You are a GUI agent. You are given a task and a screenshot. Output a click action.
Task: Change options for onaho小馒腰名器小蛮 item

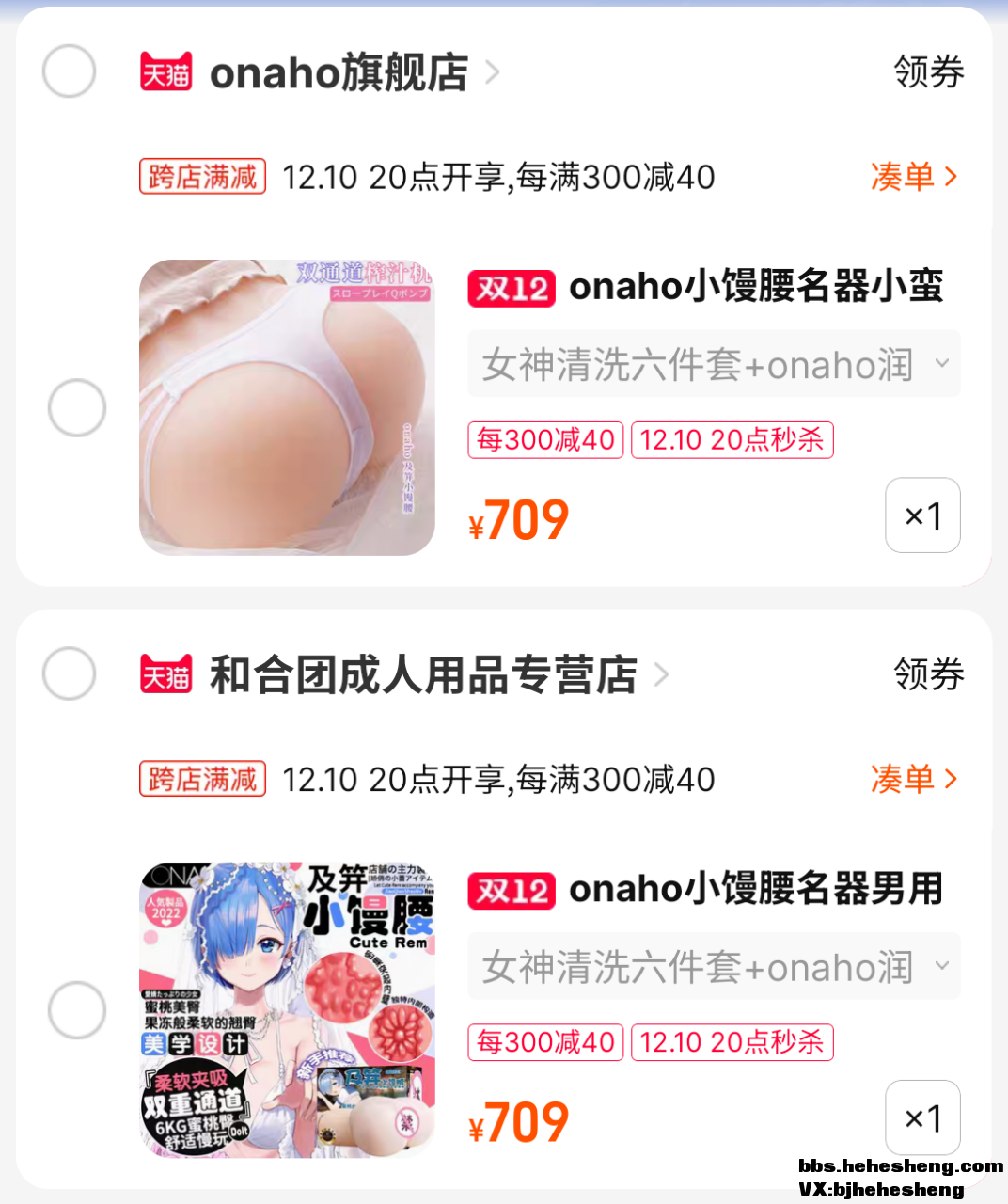pyautogui.click(x=714, y=364)
